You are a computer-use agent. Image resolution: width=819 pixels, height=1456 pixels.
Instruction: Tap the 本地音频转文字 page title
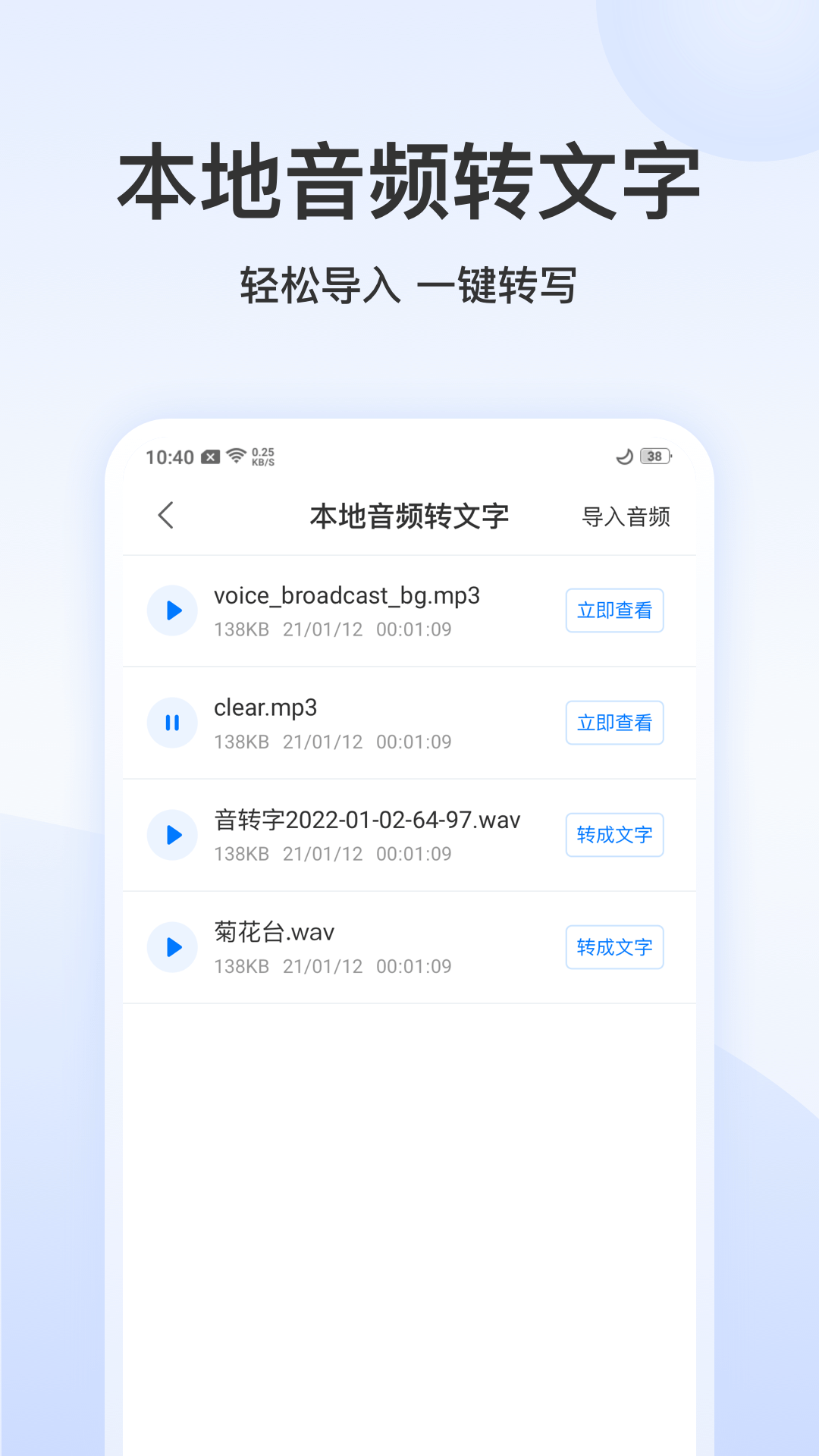(409, 516)
